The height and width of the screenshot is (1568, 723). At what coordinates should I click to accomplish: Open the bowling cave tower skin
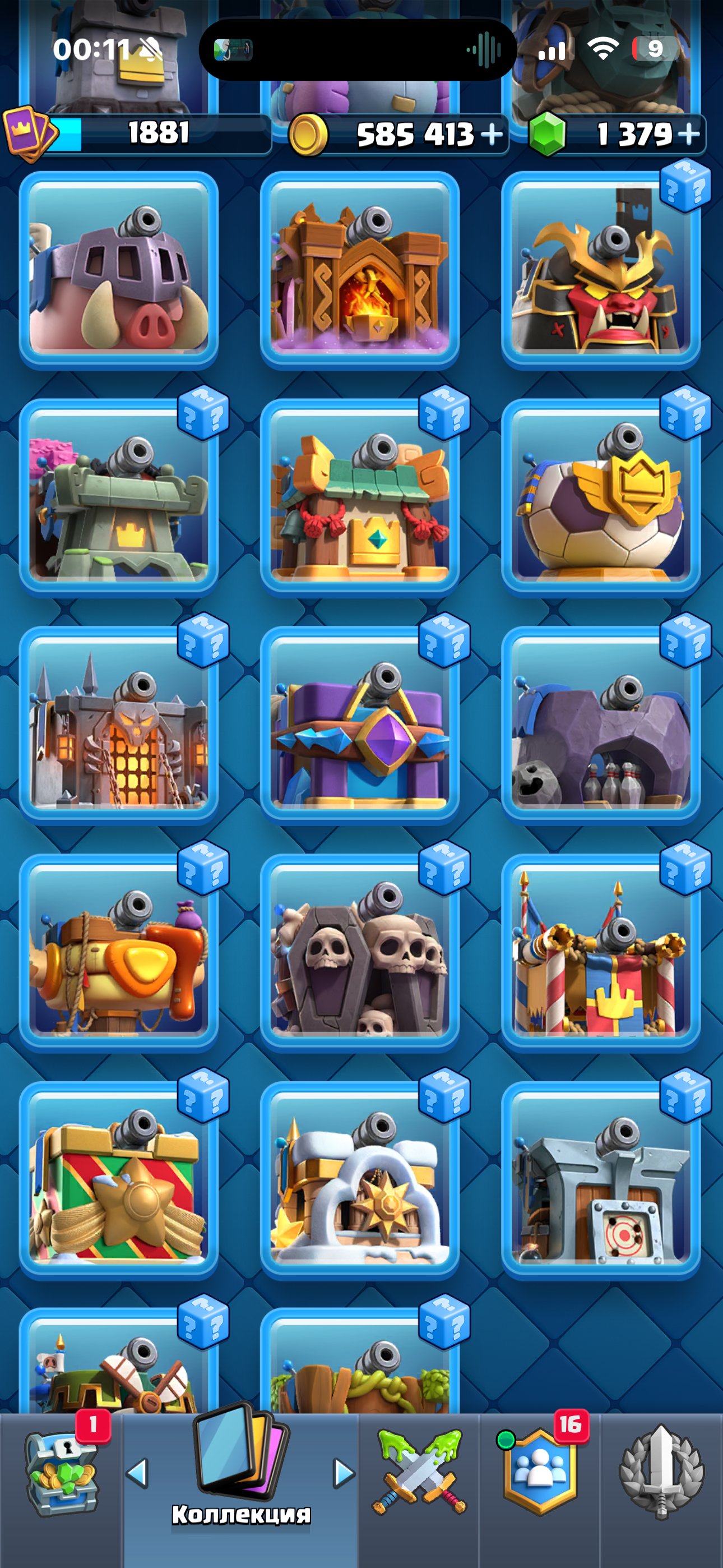(x=601, y=725)
